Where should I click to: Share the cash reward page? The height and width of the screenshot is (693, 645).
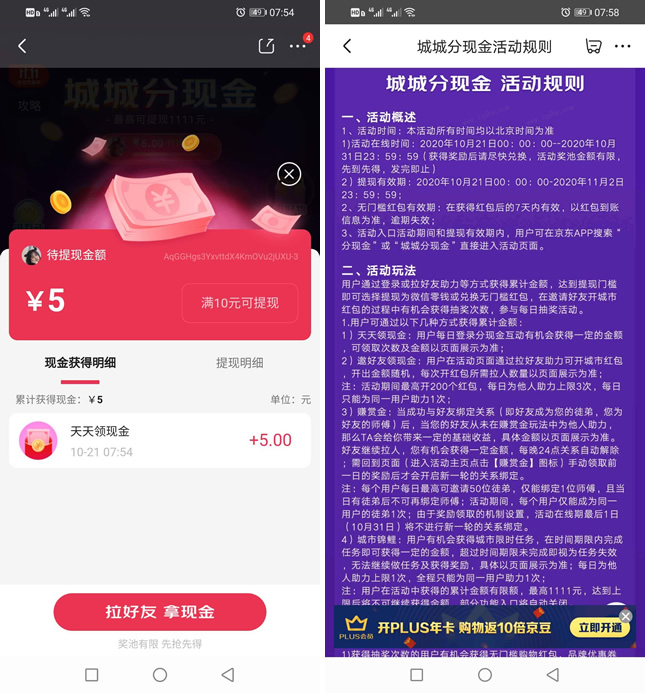click(x=266, y=46)
